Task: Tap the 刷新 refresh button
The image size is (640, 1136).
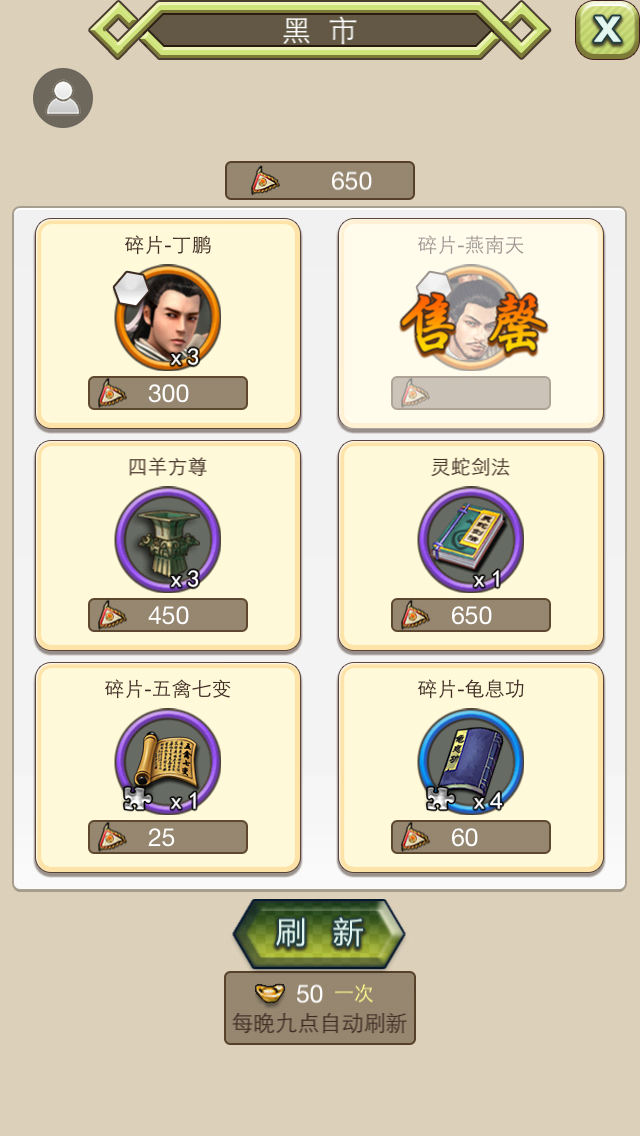Action: tap(319, 933)
